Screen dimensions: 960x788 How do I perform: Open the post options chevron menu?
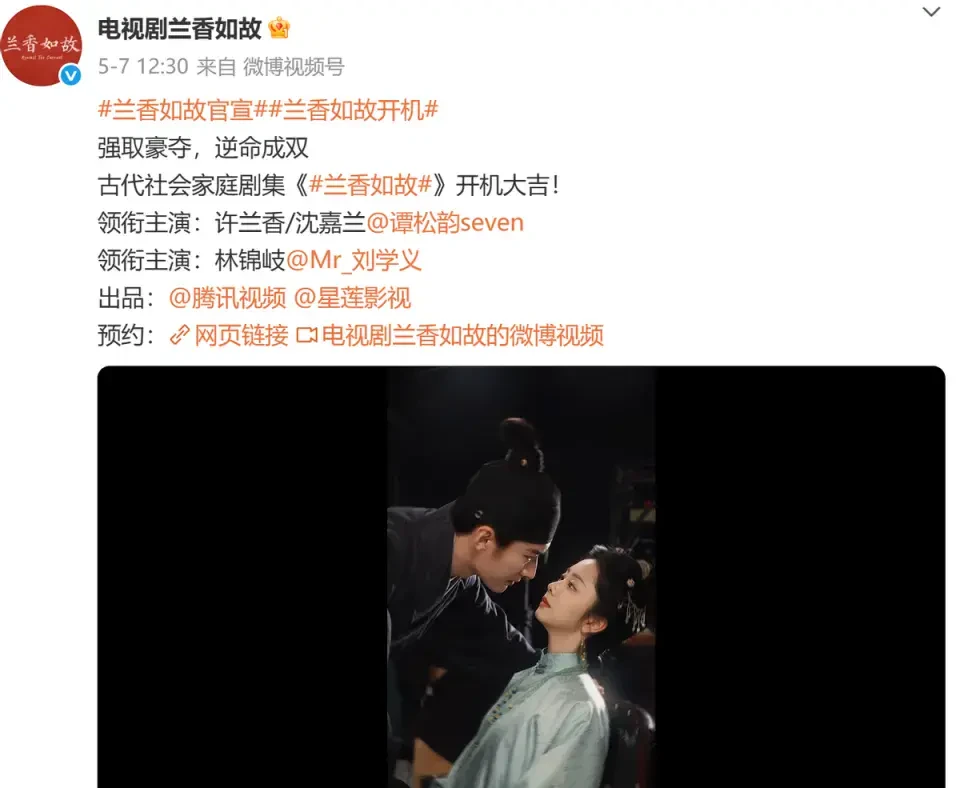(931, 13)
